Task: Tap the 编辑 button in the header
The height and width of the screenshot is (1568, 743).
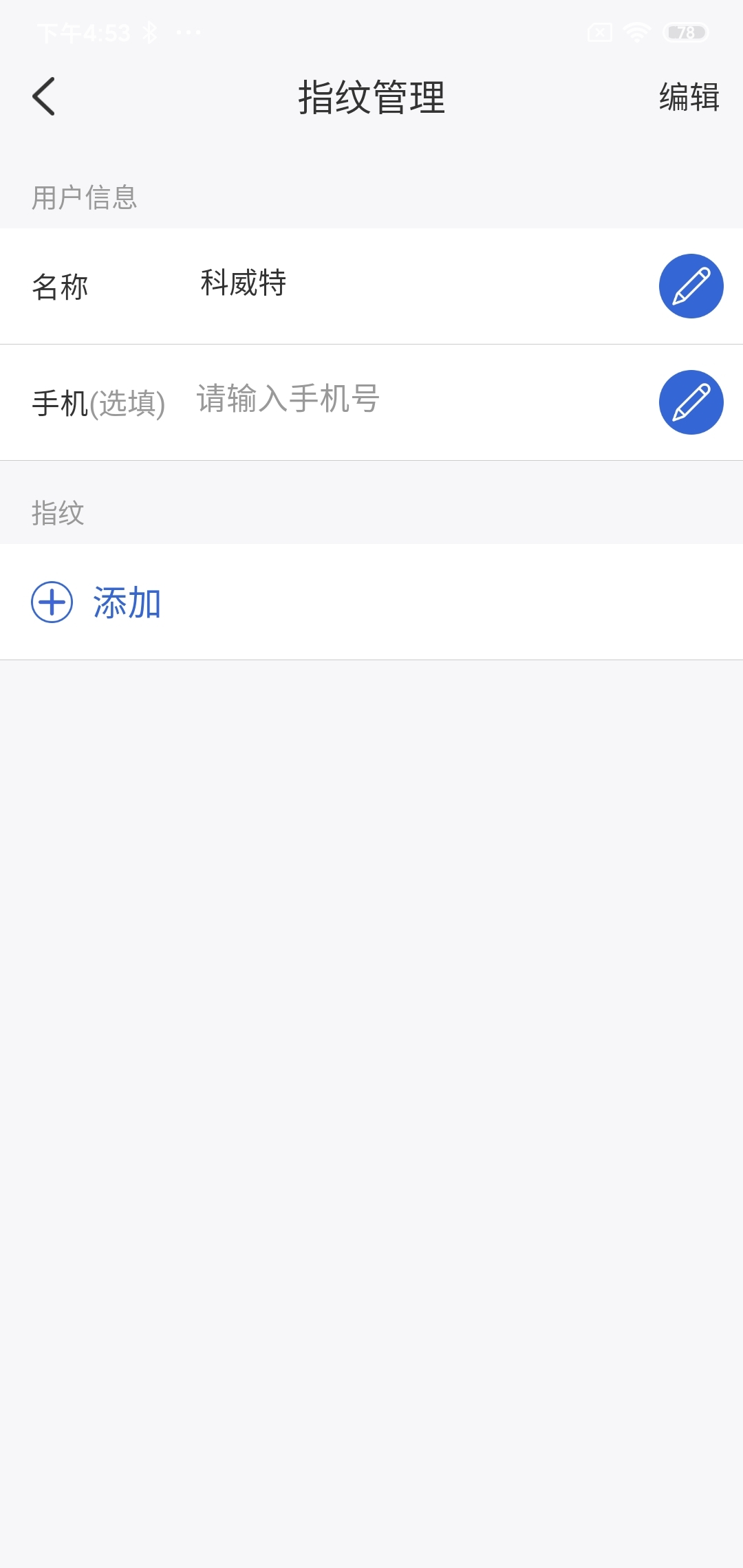Action: tap(689, 97)
